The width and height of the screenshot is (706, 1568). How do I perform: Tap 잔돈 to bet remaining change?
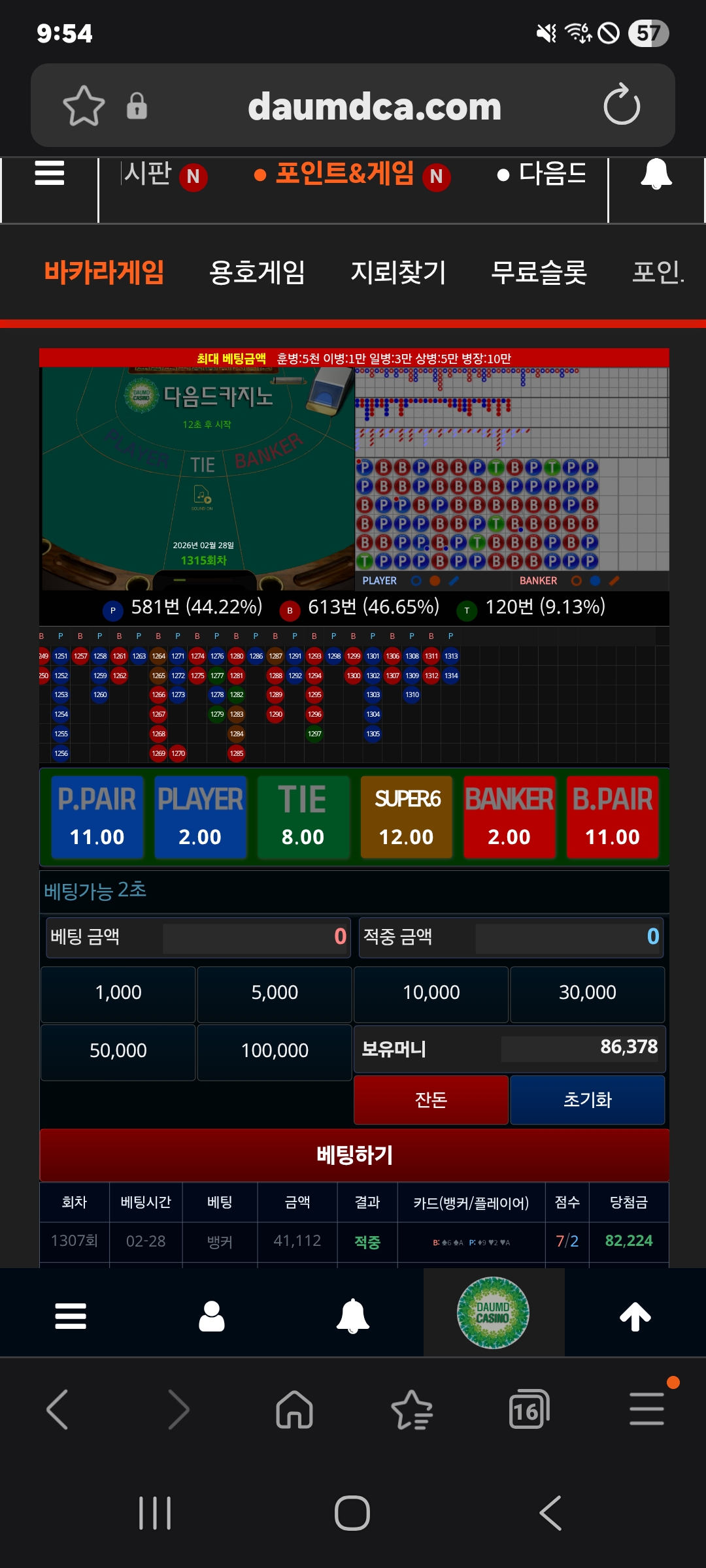(431, 1100)
